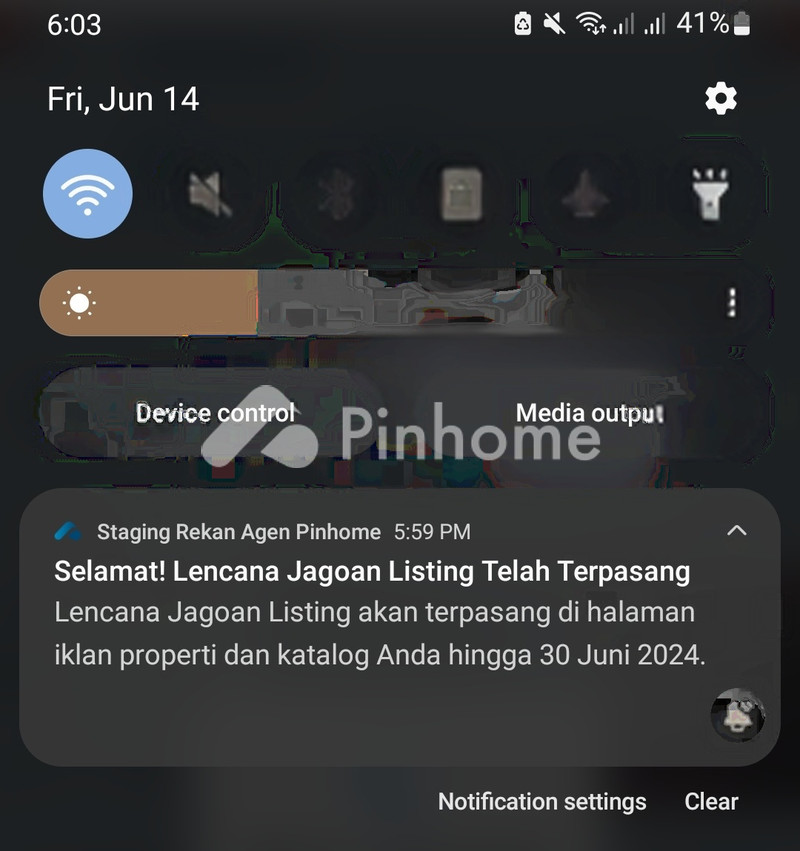
Task: Turn off Wi-Fi quick toggle
Action: 88,194
